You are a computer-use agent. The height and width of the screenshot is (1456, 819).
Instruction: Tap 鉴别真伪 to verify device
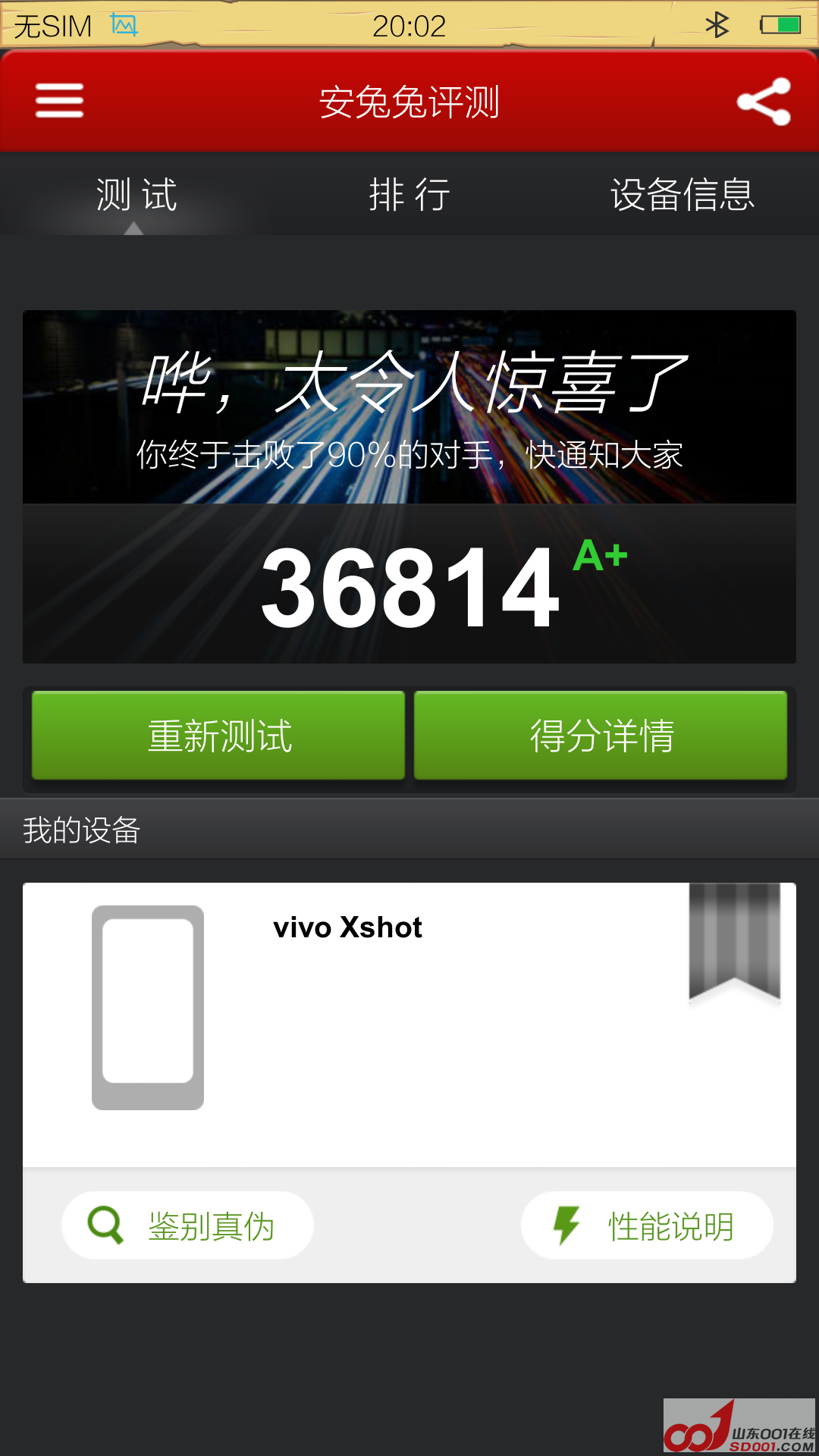tap(187, 1225)
